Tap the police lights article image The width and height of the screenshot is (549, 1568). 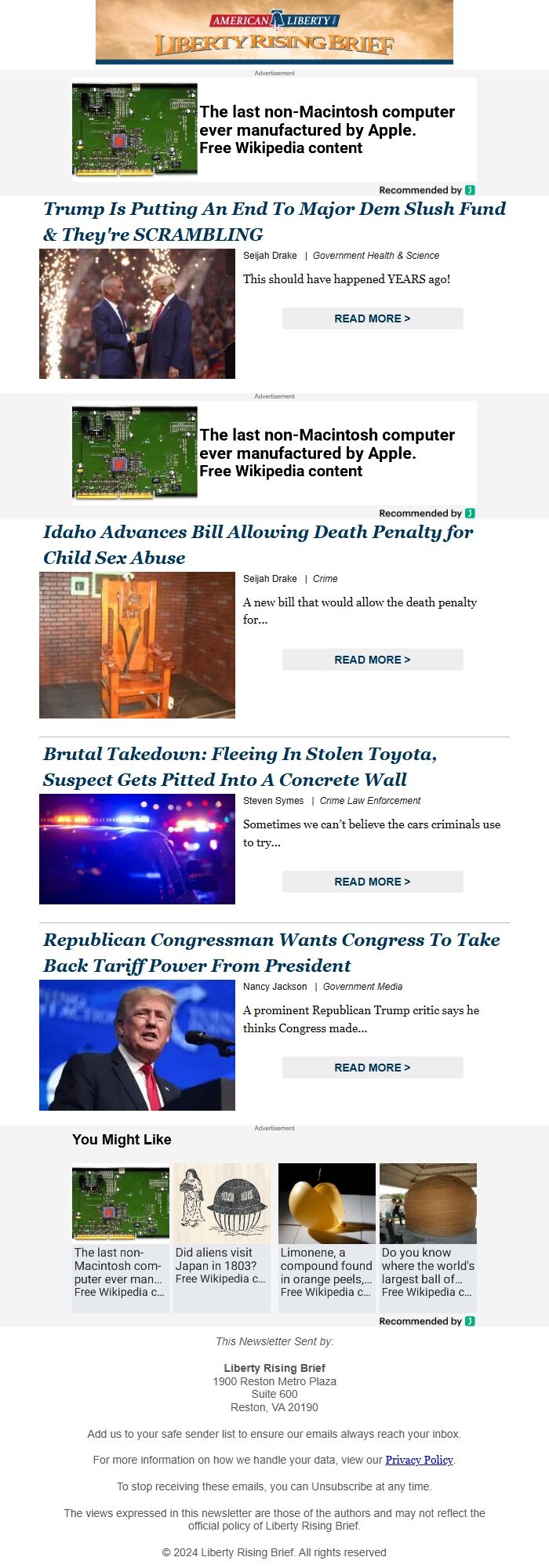tap(137, 849)
